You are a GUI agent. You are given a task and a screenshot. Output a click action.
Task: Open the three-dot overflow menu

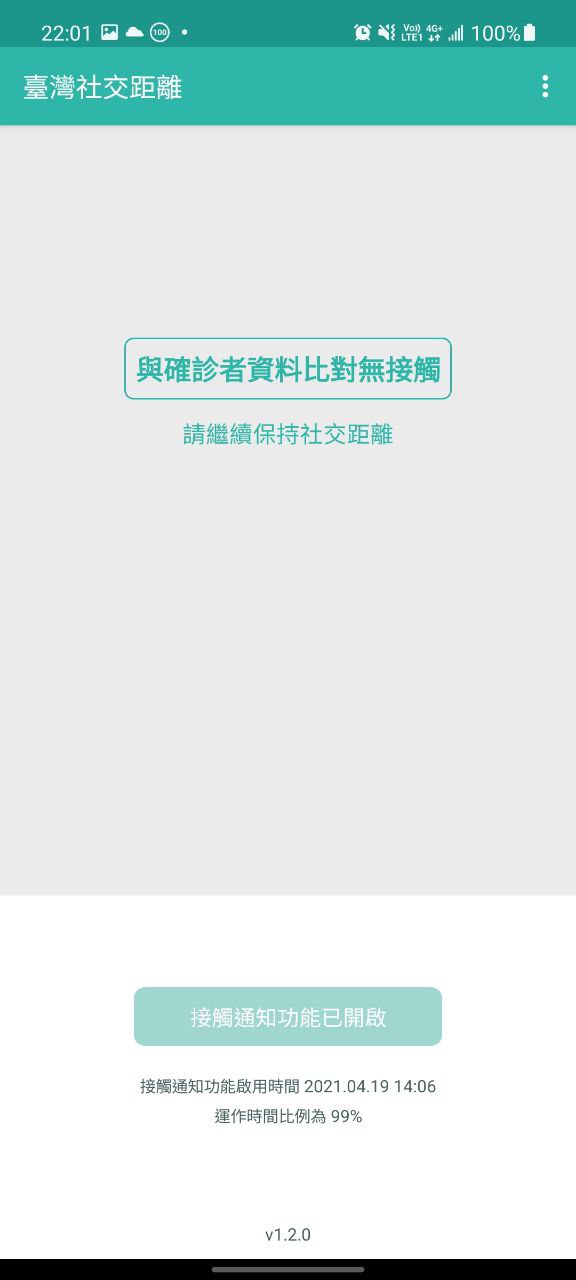tap(545, 86)
